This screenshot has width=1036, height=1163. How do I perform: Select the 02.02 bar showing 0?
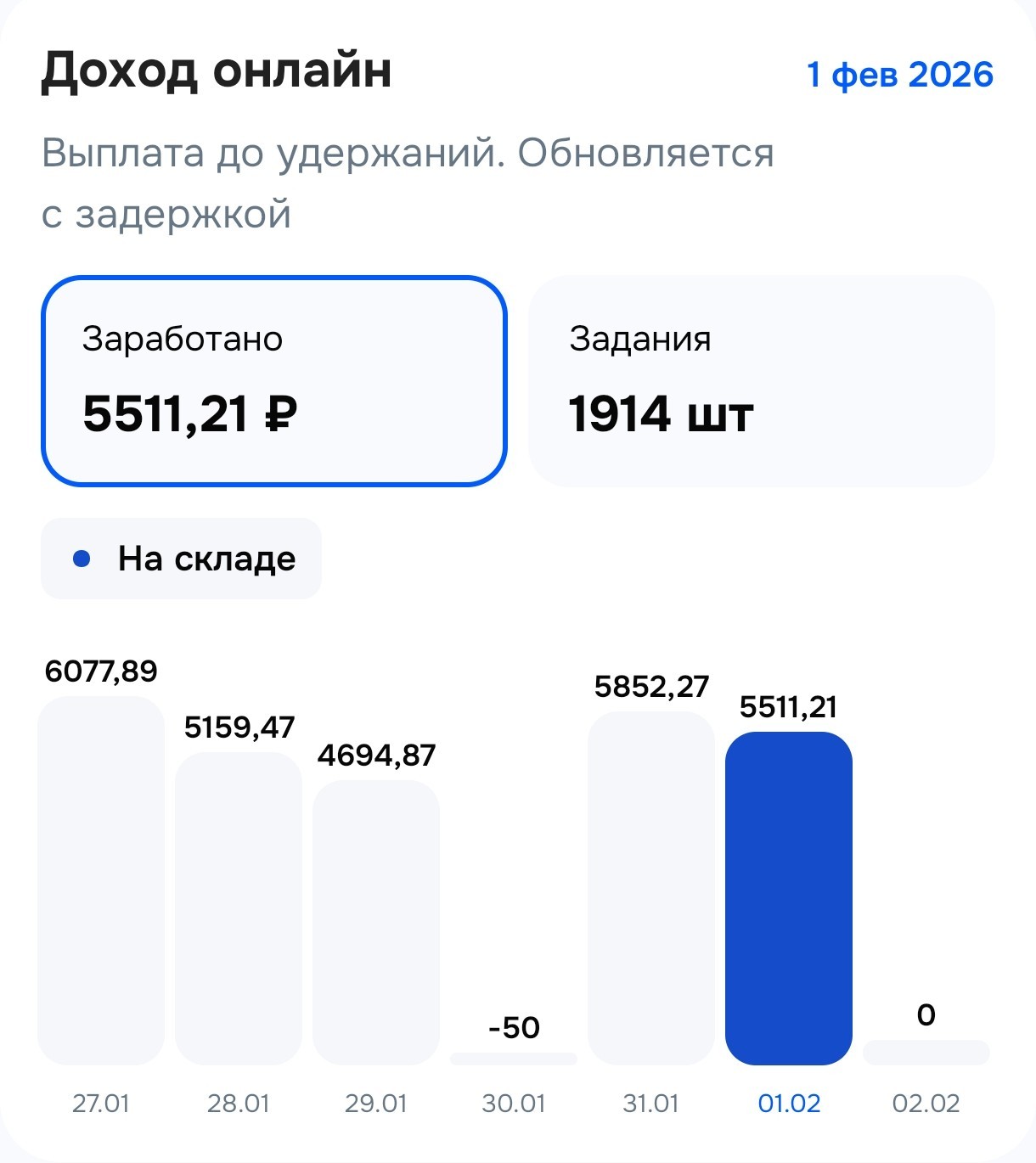pyautogui.click(x=926, y=1053)
